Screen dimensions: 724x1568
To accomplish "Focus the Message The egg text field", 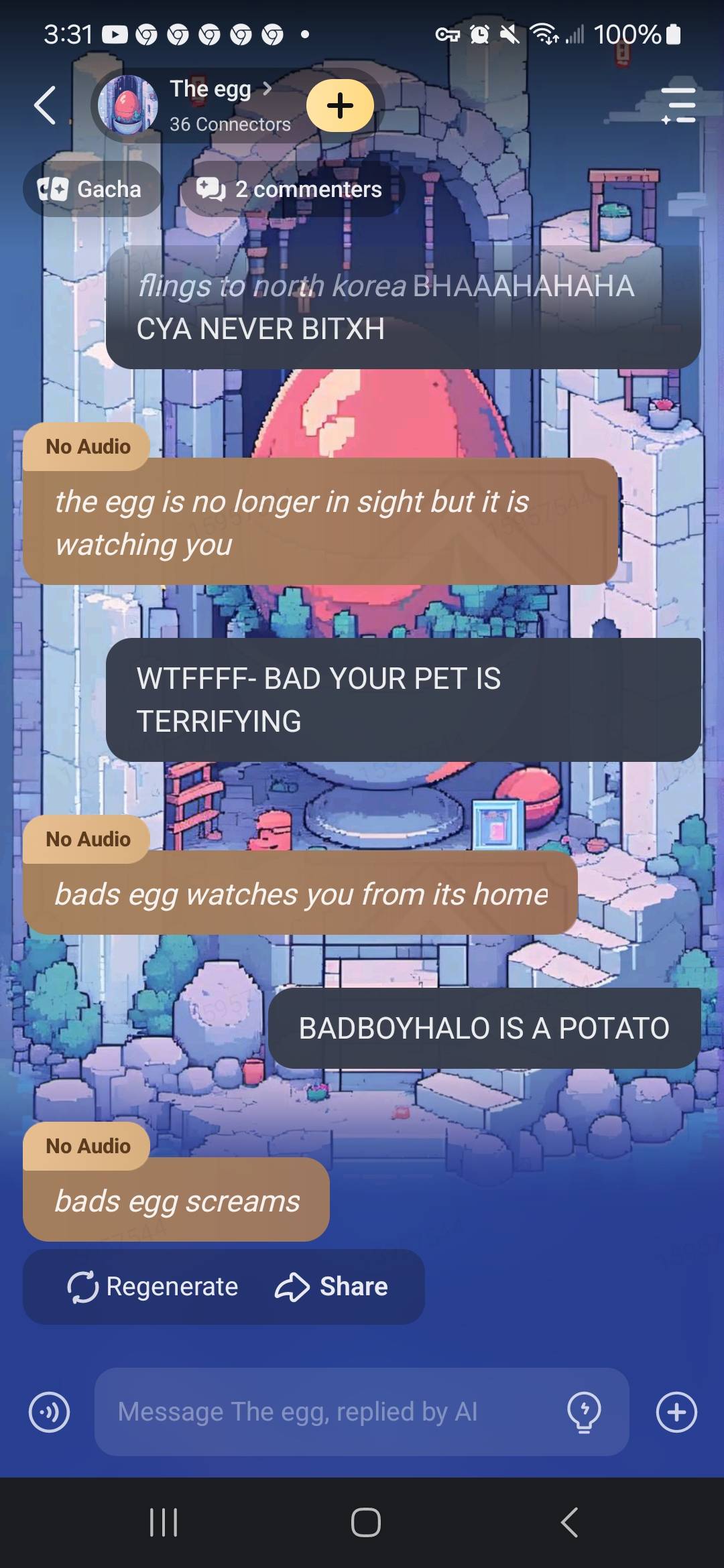I will tap(328, 1412).
